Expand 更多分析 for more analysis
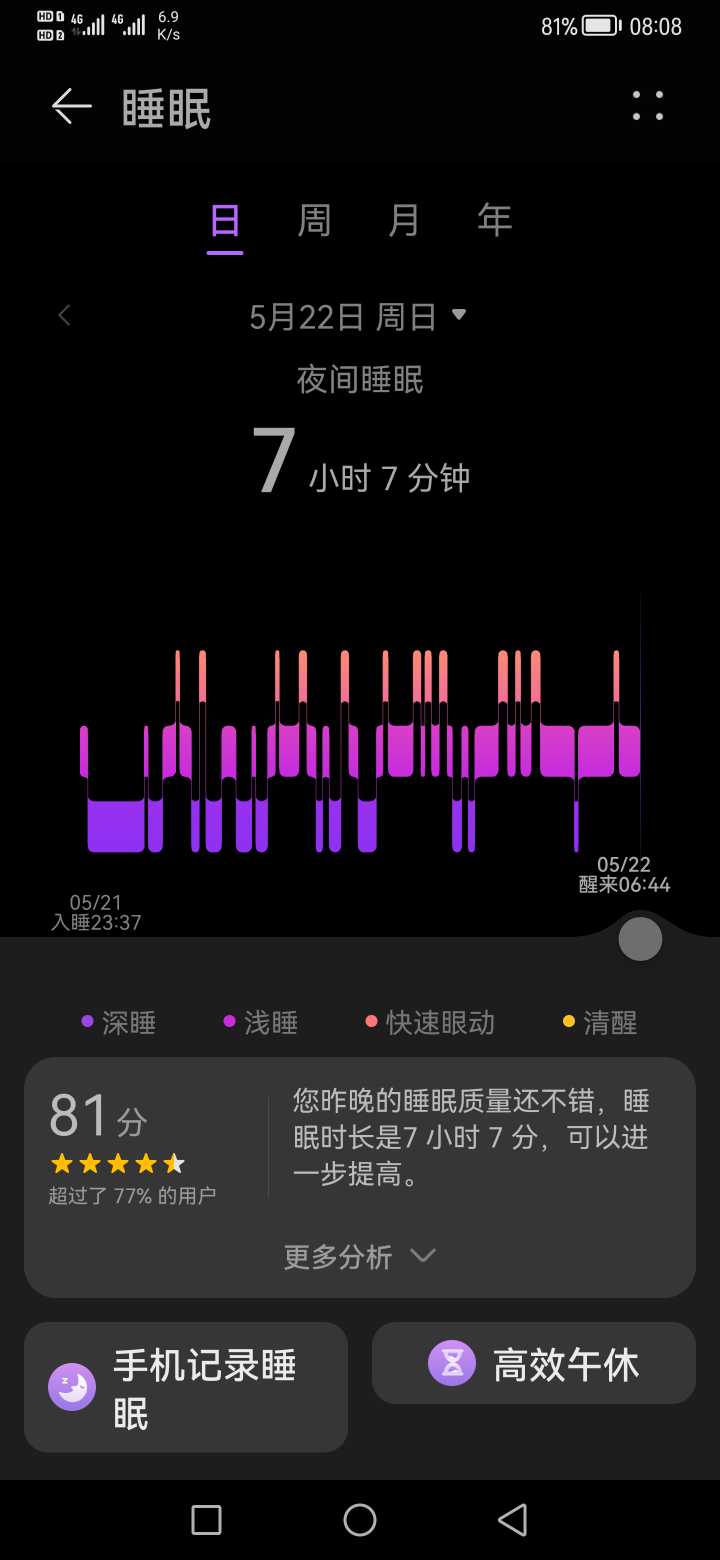 (x=360, y=1256)
